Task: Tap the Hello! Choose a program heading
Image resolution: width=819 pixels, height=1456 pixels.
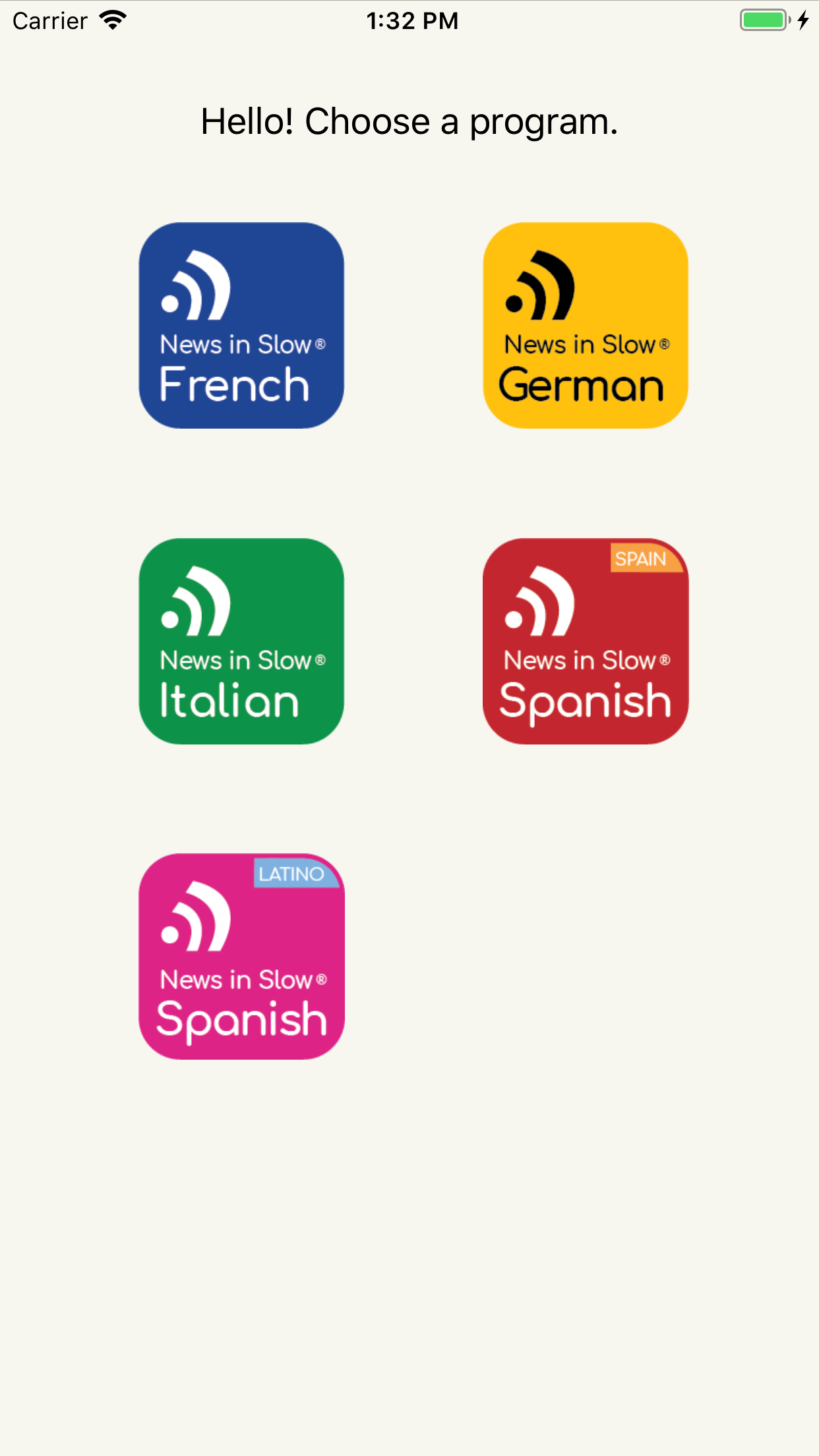Action: tap(409, 121)
